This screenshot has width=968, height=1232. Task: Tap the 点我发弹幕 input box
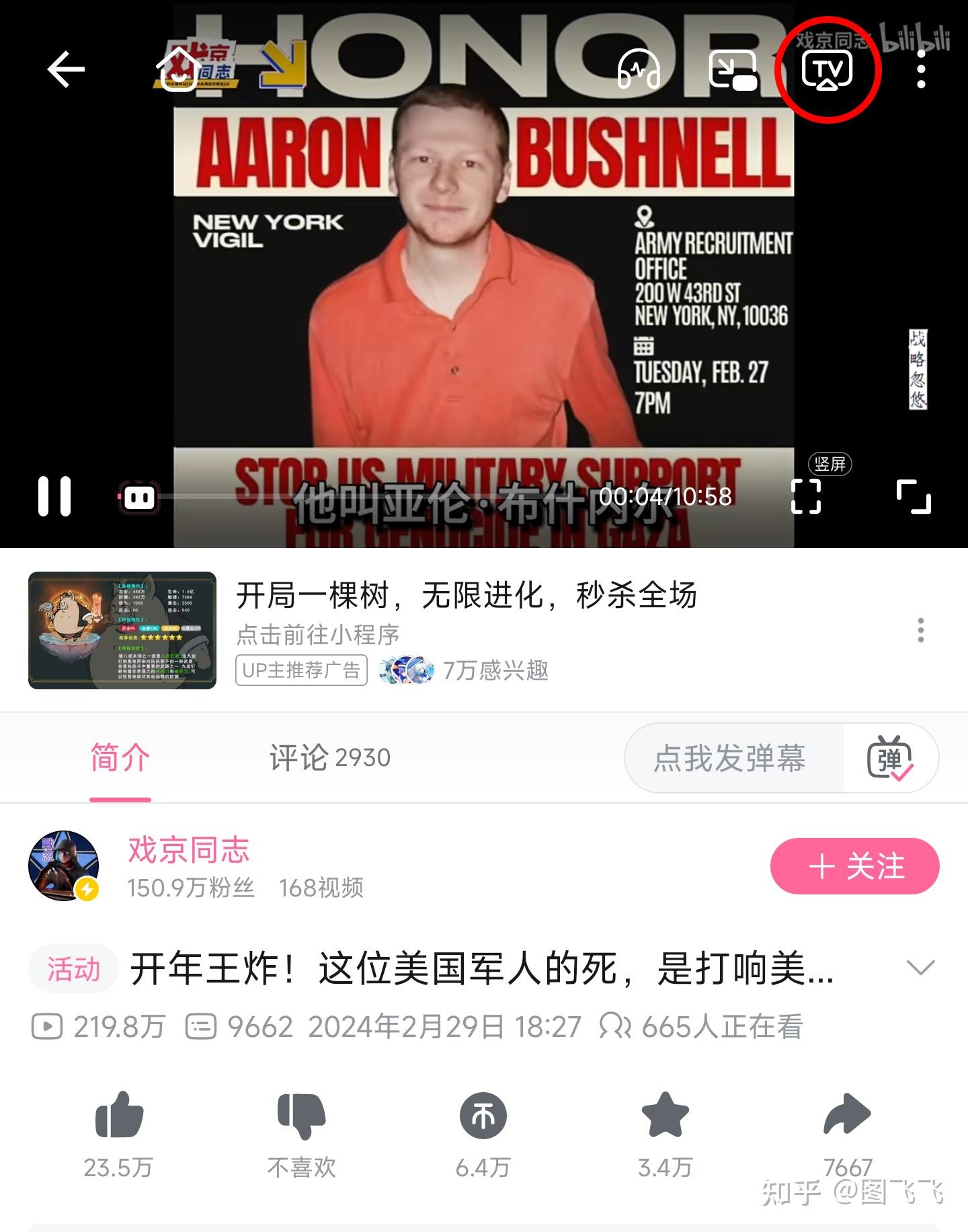click(x=730, y=759)
